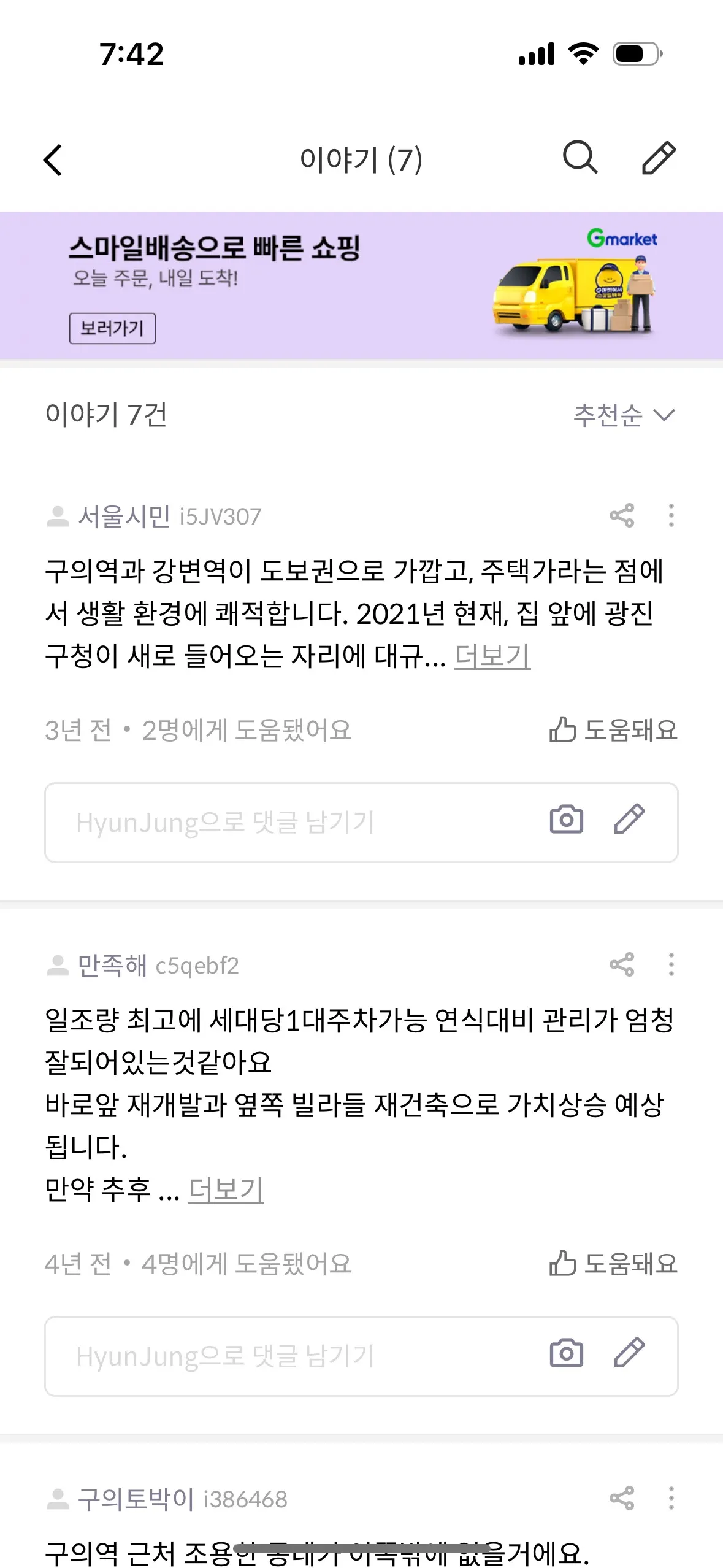
Task: Expand 만족해's post with 더보기
Action: [226, 1189]
